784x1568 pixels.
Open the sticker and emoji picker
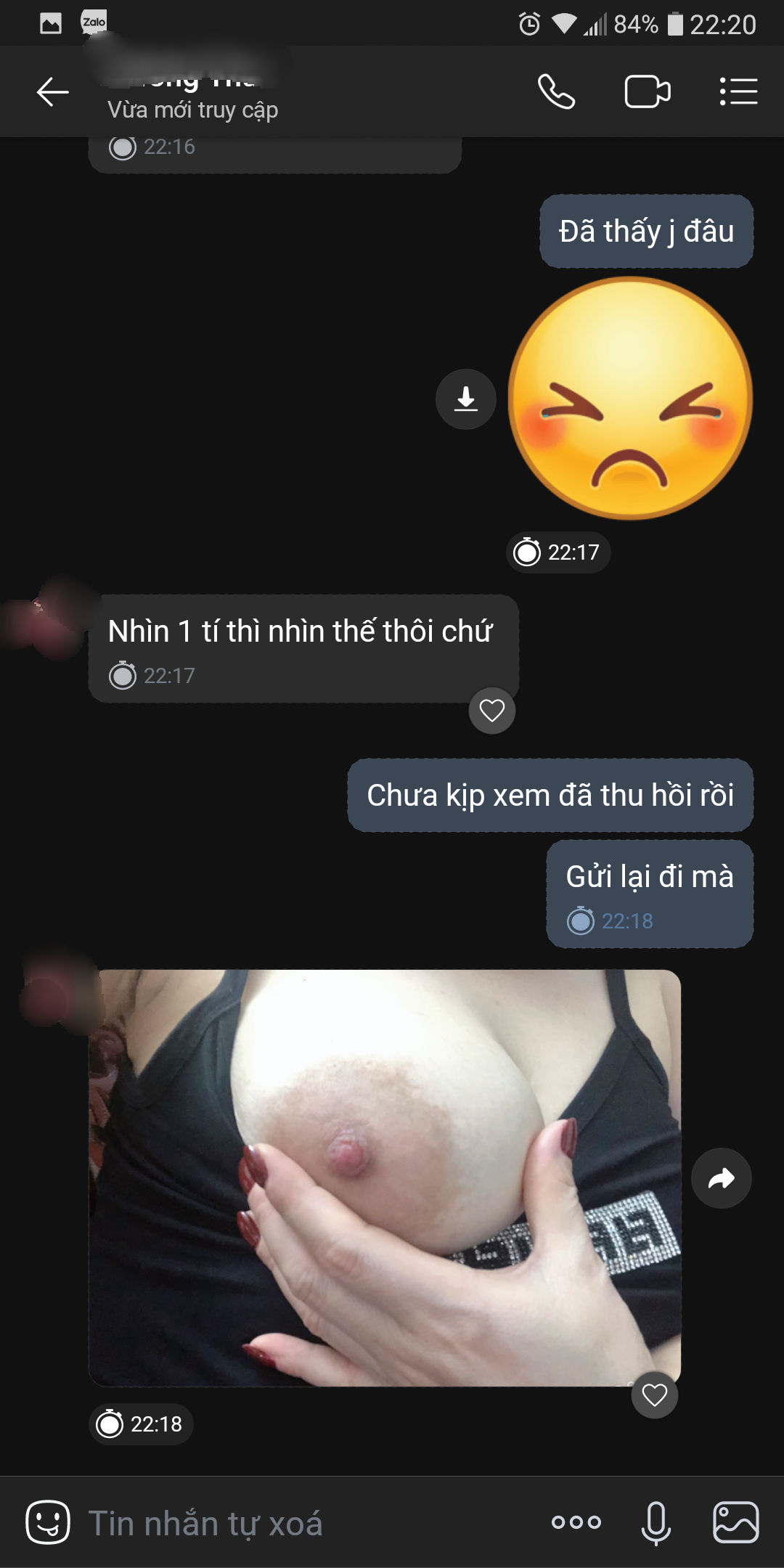pyautogui.click(x=48, y=1522)
